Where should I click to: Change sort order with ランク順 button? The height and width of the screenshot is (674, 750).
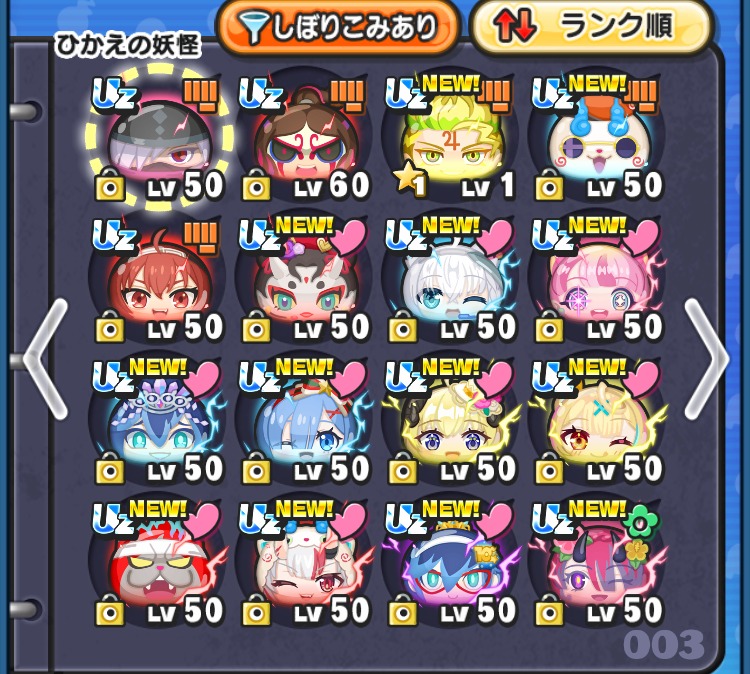(592, 29)
